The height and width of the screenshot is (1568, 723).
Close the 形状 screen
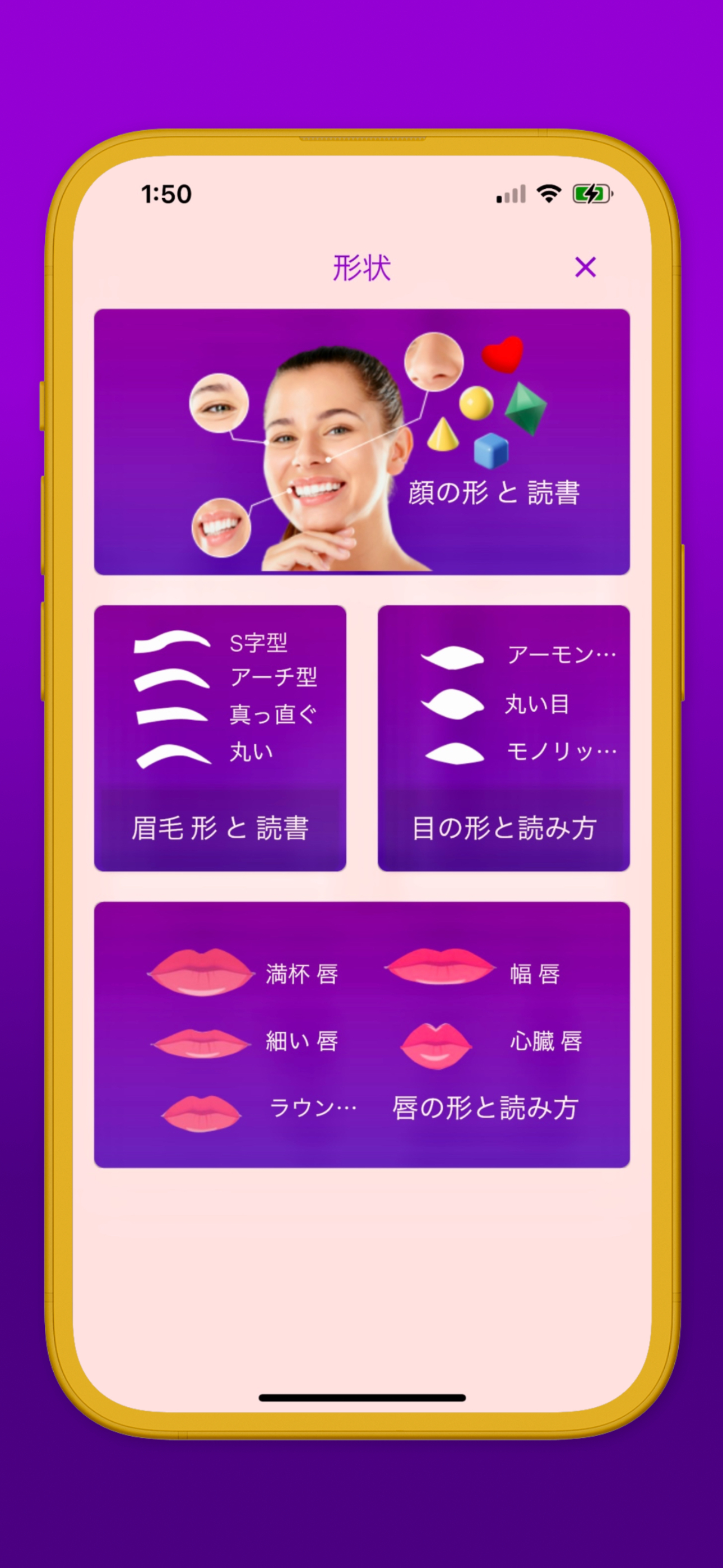(x=586, y=266)
